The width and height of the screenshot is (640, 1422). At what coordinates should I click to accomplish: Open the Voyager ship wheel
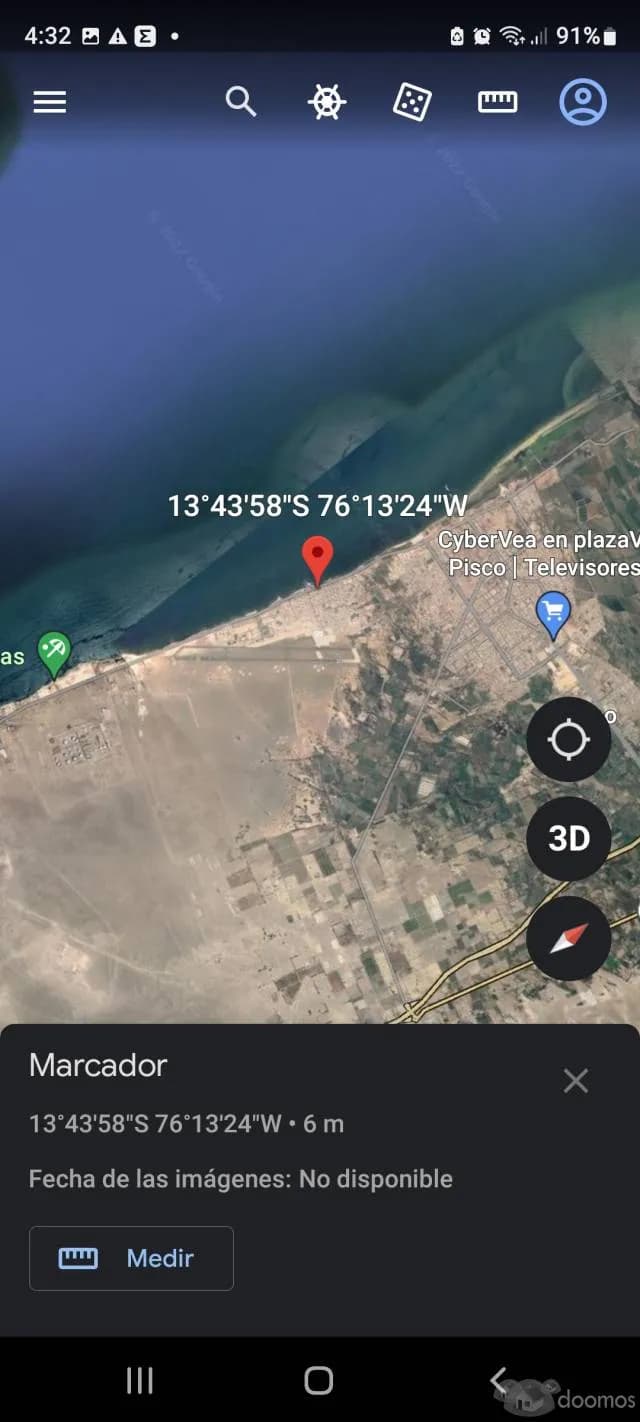[x=326, y=102]
